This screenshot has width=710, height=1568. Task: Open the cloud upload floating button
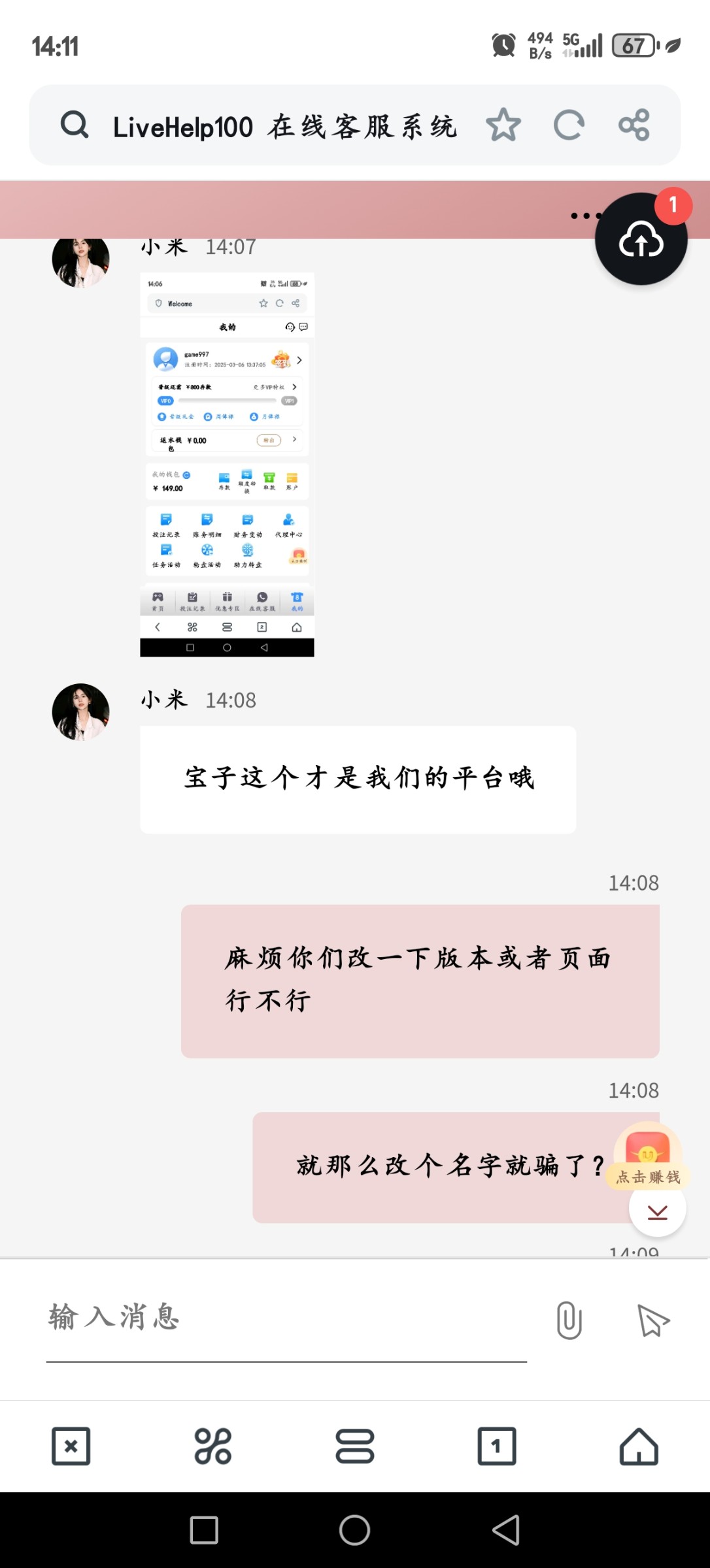[641, 239]
